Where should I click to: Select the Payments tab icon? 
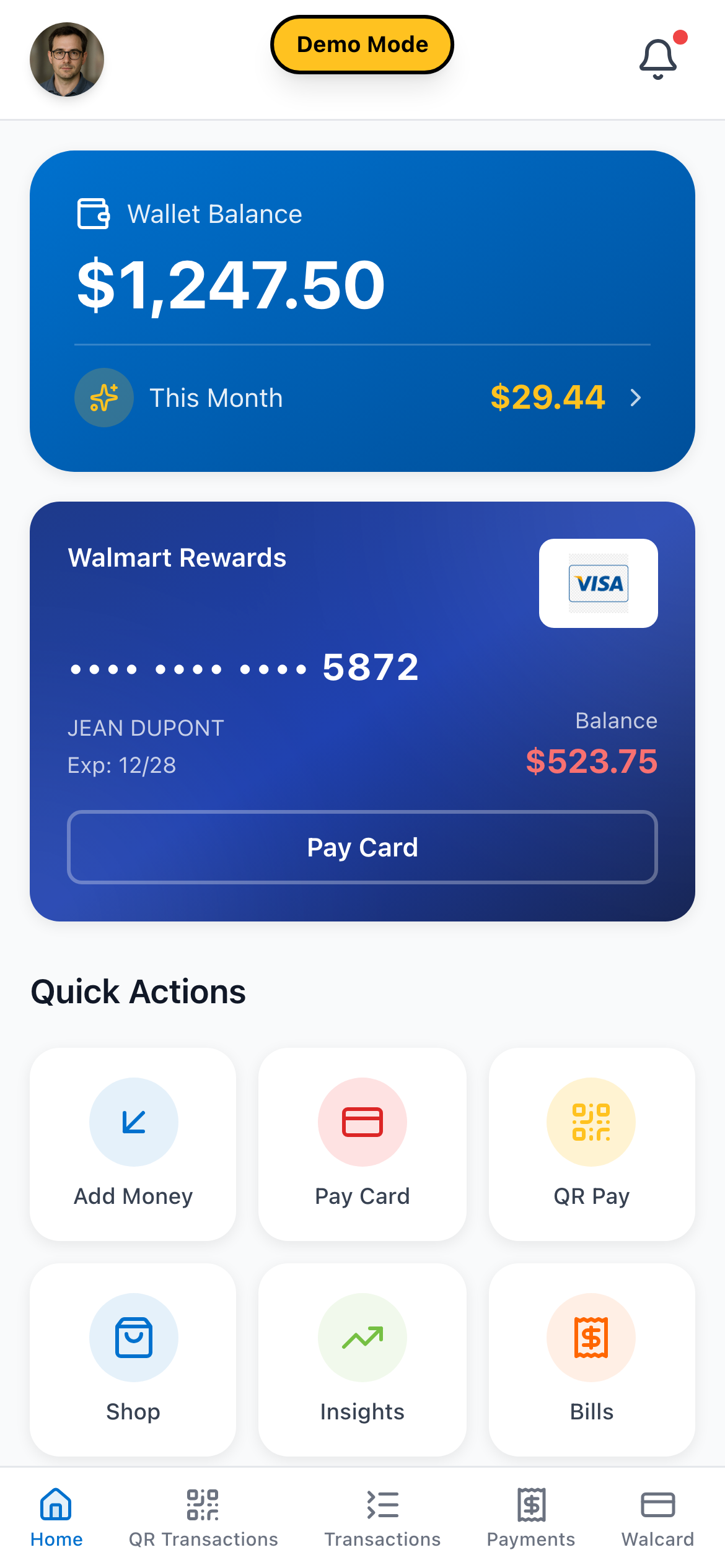[x=532, y=1510]
